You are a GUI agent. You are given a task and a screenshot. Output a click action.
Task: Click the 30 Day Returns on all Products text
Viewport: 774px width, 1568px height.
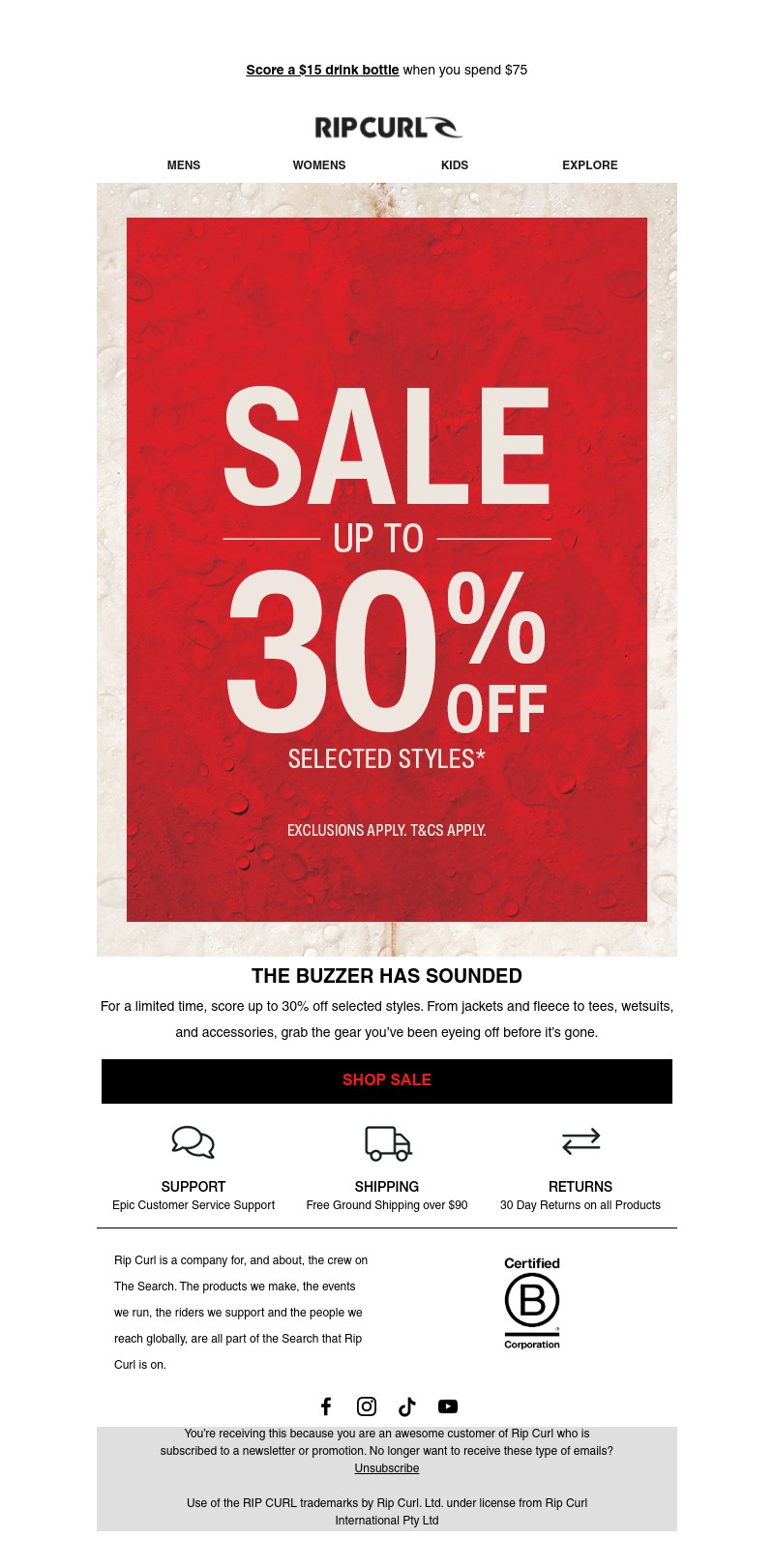coord(580,1205)
